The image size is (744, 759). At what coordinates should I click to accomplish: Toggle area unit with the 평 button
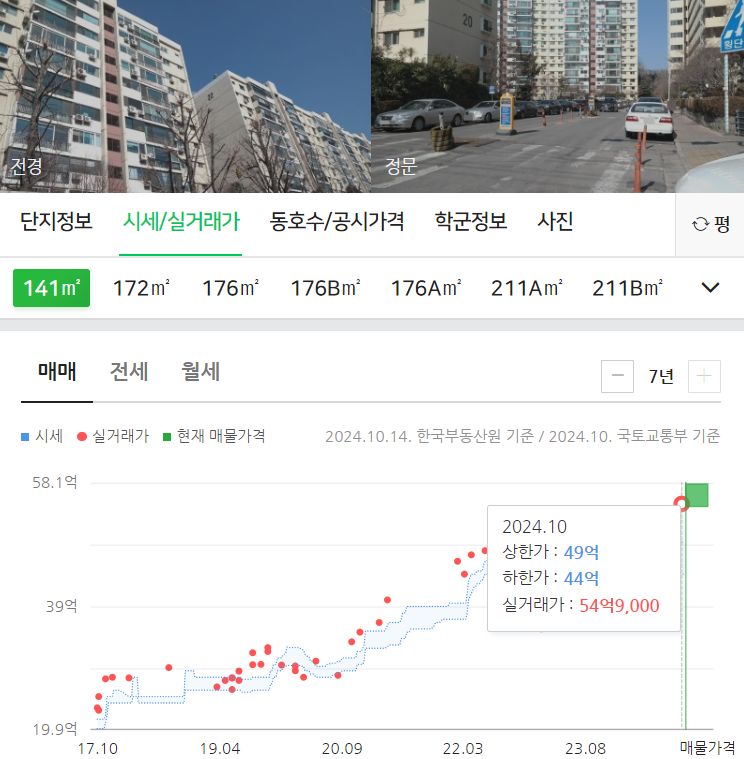tap(710, 224)
